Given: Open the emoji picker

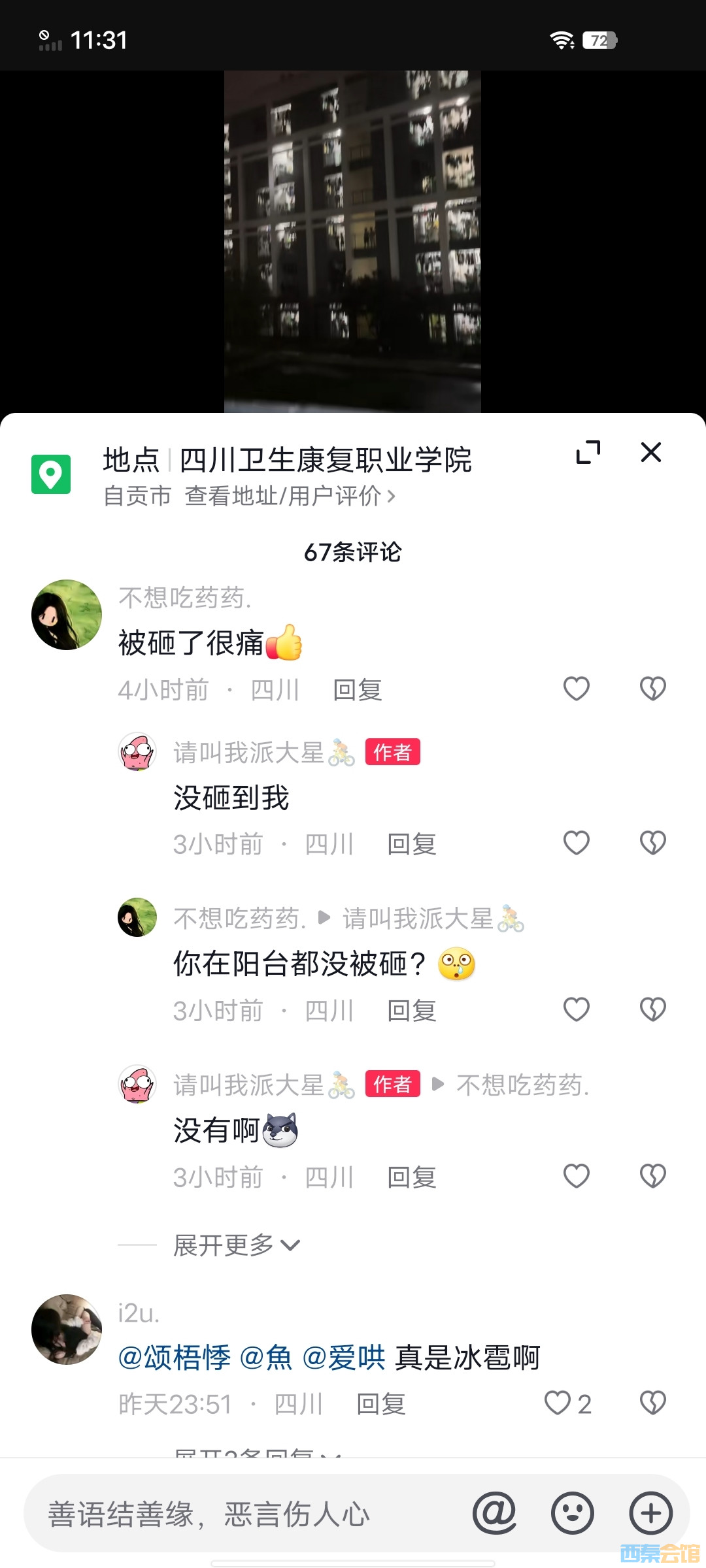Looking at the screenshot, I should click(x=573, y=1513).
